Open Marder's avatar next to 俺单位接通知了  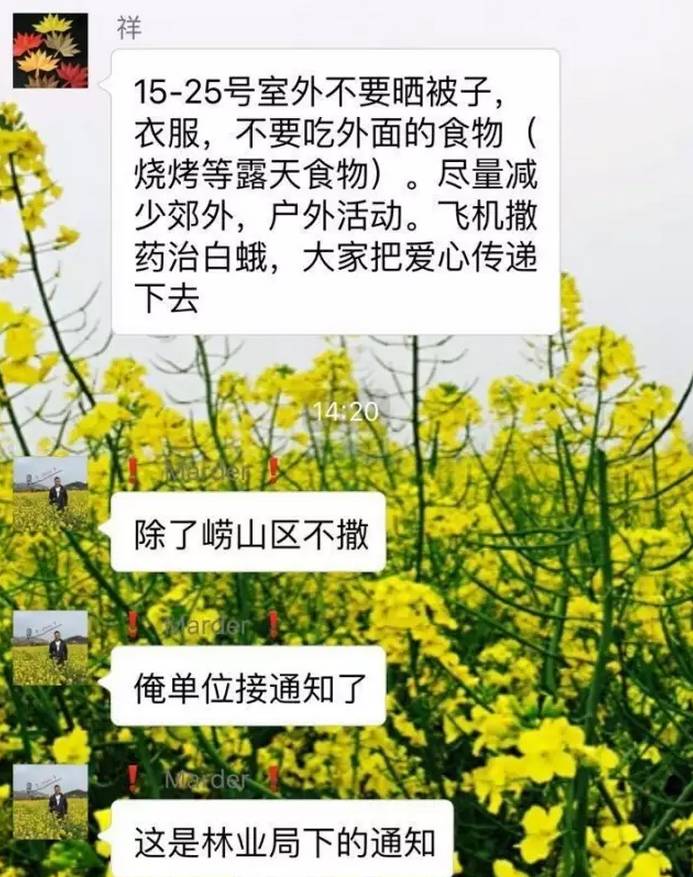click(50, 648)
